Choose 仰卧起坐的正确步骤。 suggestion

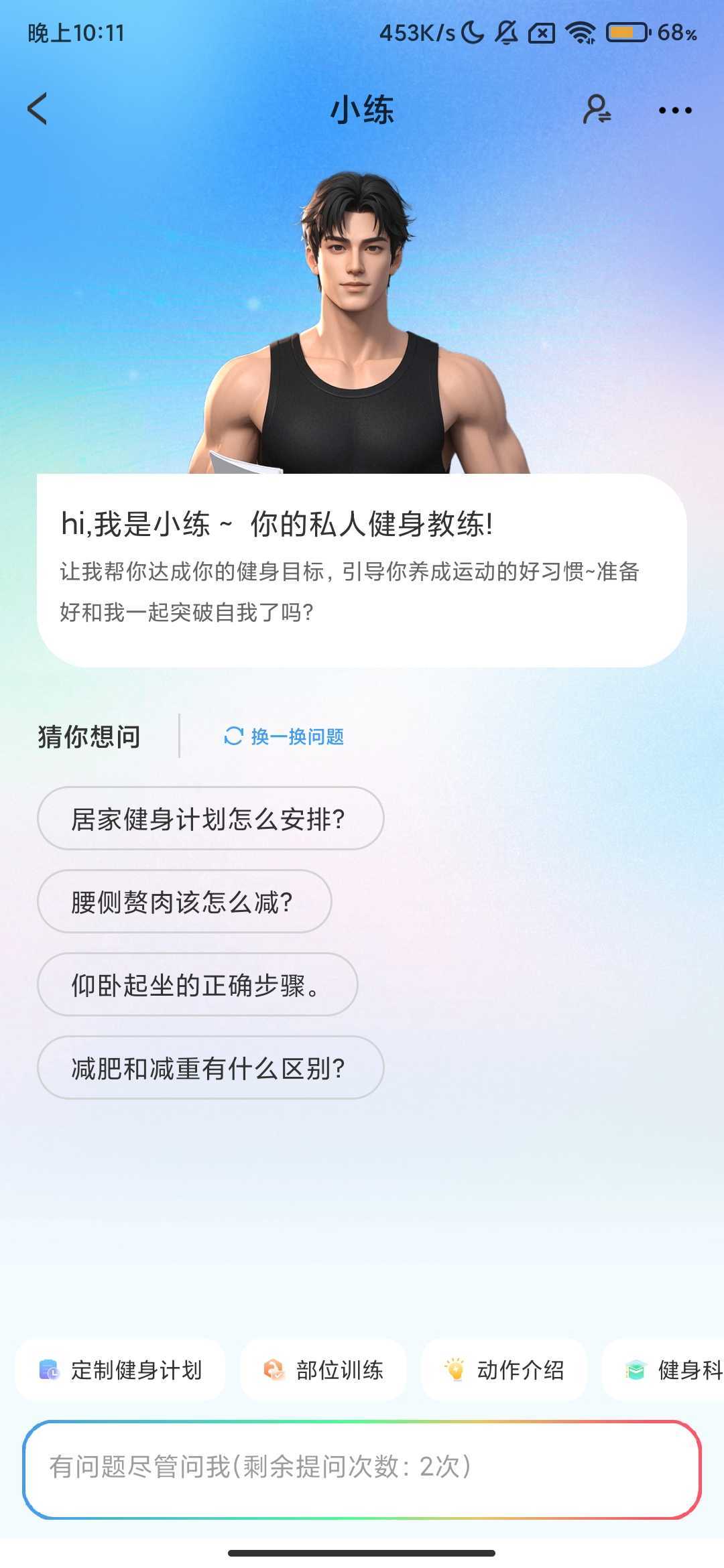[x=197, y=984]
